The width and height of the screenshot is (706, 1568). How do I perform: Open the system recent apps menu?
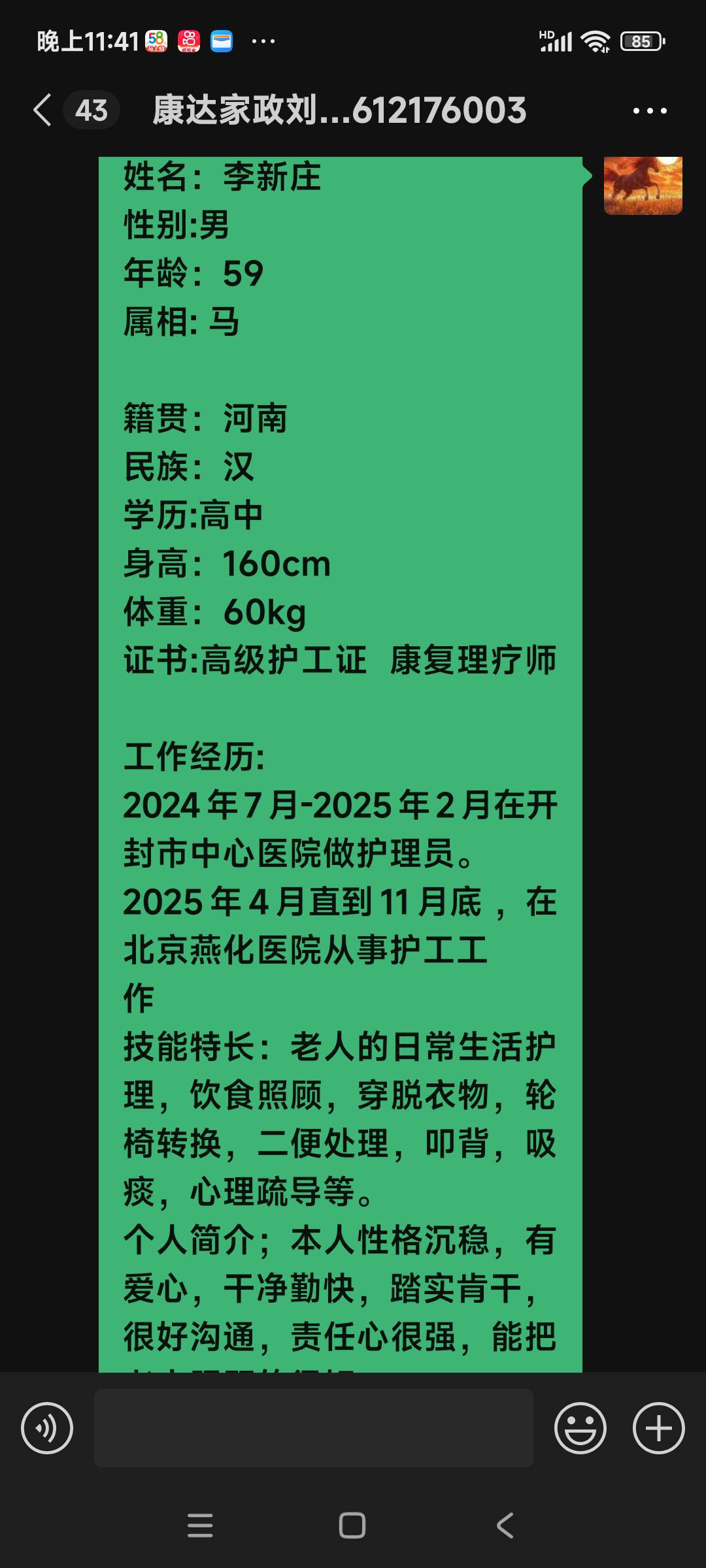click(200, 1526)
